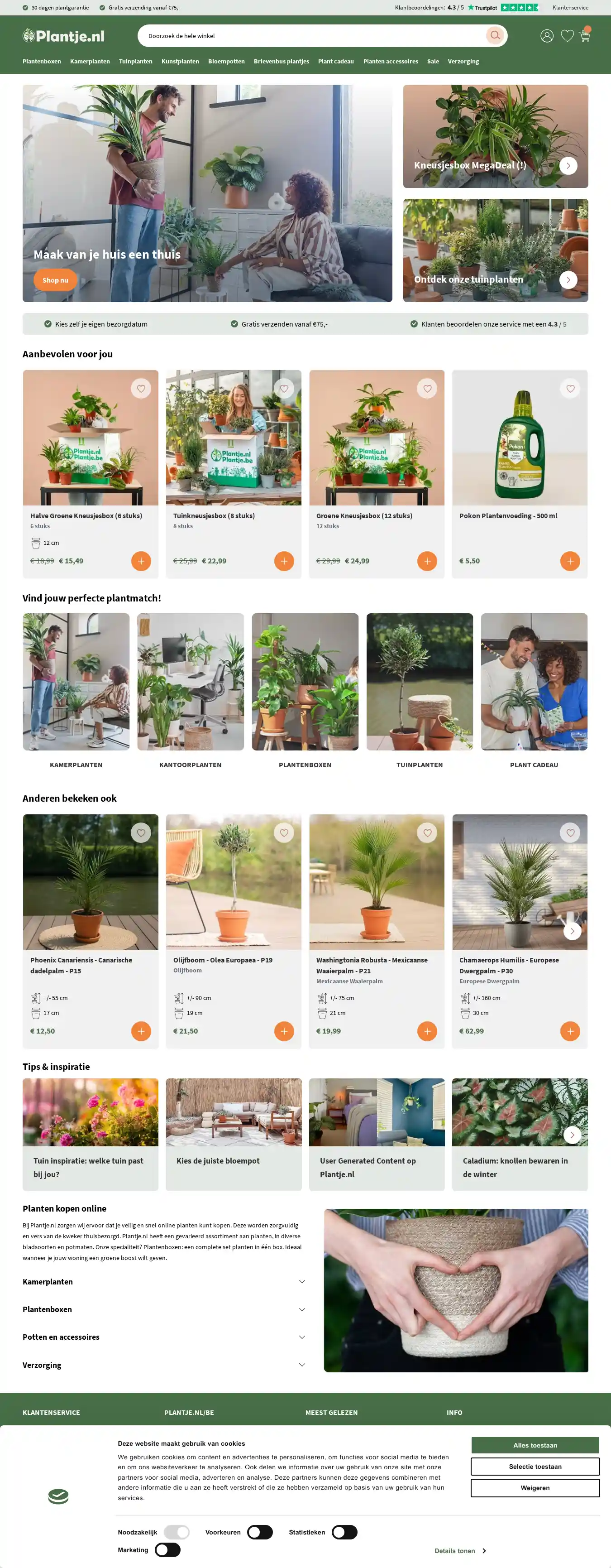Accept all cookies with 'Alles toestaan'

[535, 1445]
